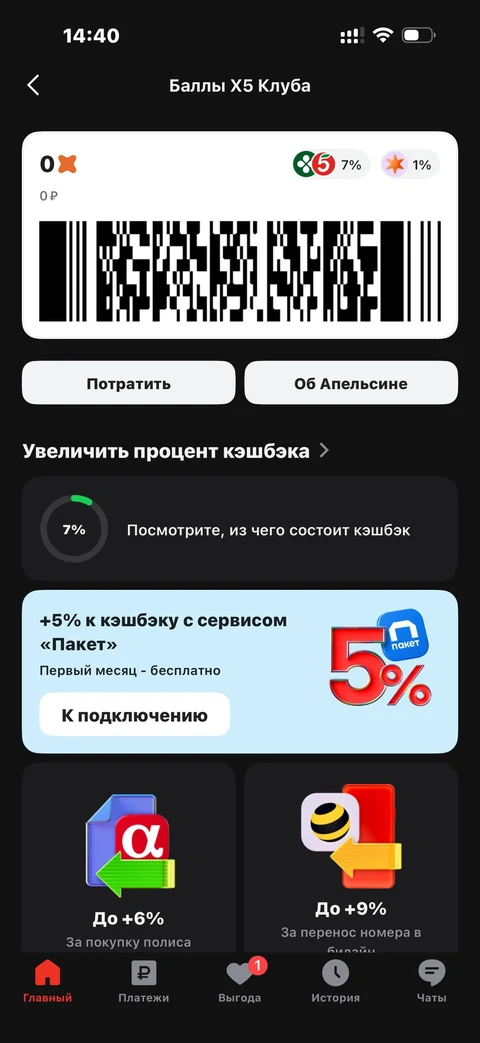Tap the 7% Пятёрочка cashback chip
This screenshot has width=480, height=1043.
pos(331,164)
